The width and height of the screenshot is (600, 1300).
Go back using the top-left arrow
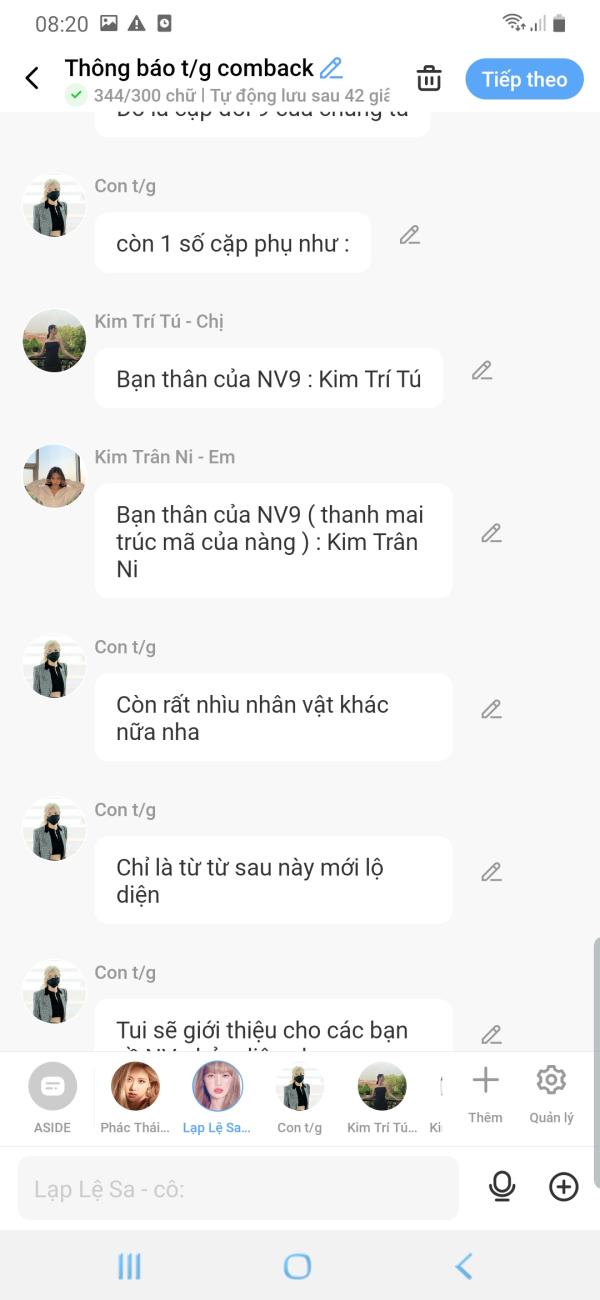click(x=32, y=78)
